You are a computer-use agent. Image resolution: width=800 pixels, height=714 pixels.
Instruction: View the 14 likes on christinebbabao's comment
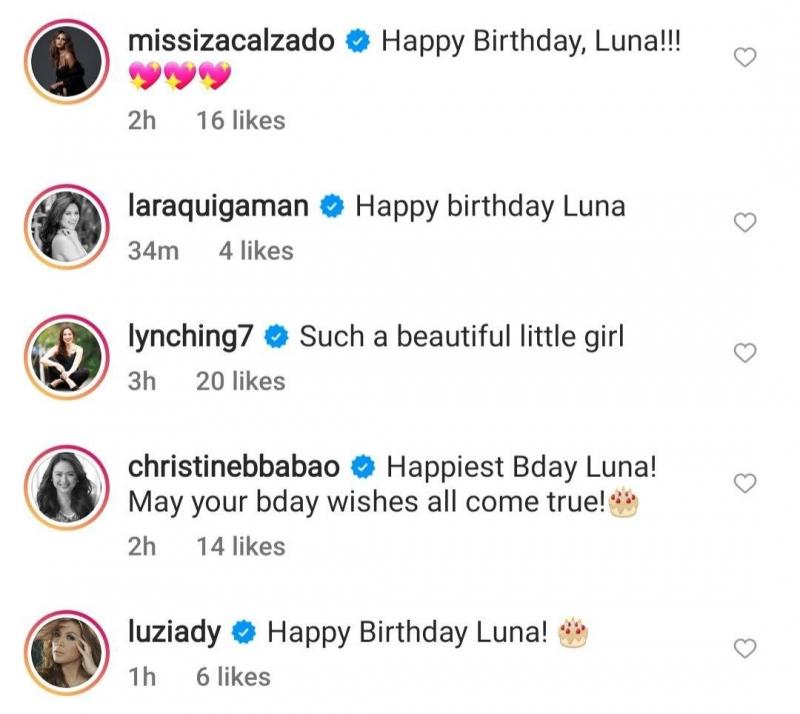tap(240, 546)
